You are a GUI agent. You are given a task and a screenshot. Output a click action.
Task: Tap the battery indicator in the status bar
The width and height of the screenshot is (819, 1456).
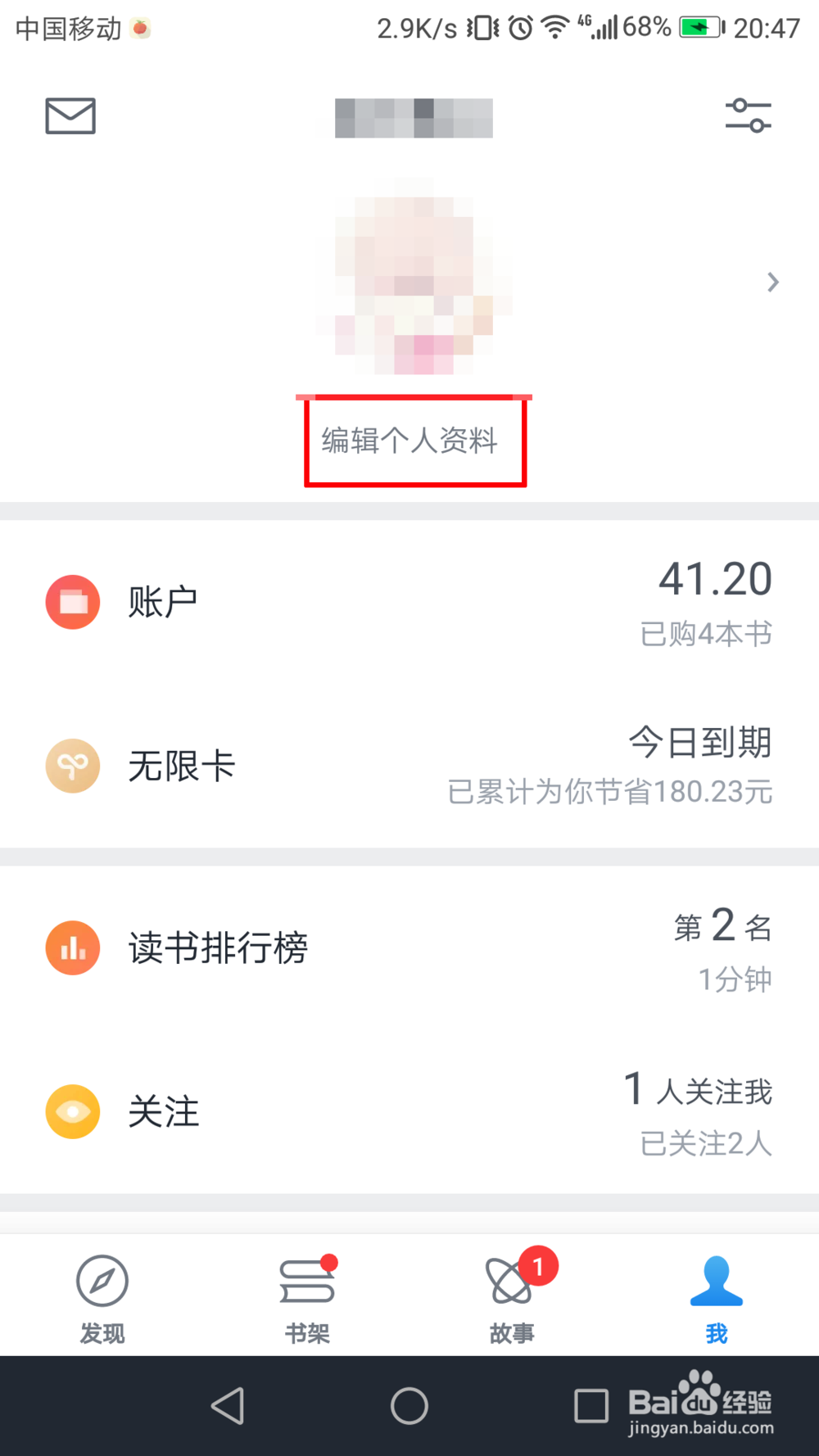tap(698, 27)
